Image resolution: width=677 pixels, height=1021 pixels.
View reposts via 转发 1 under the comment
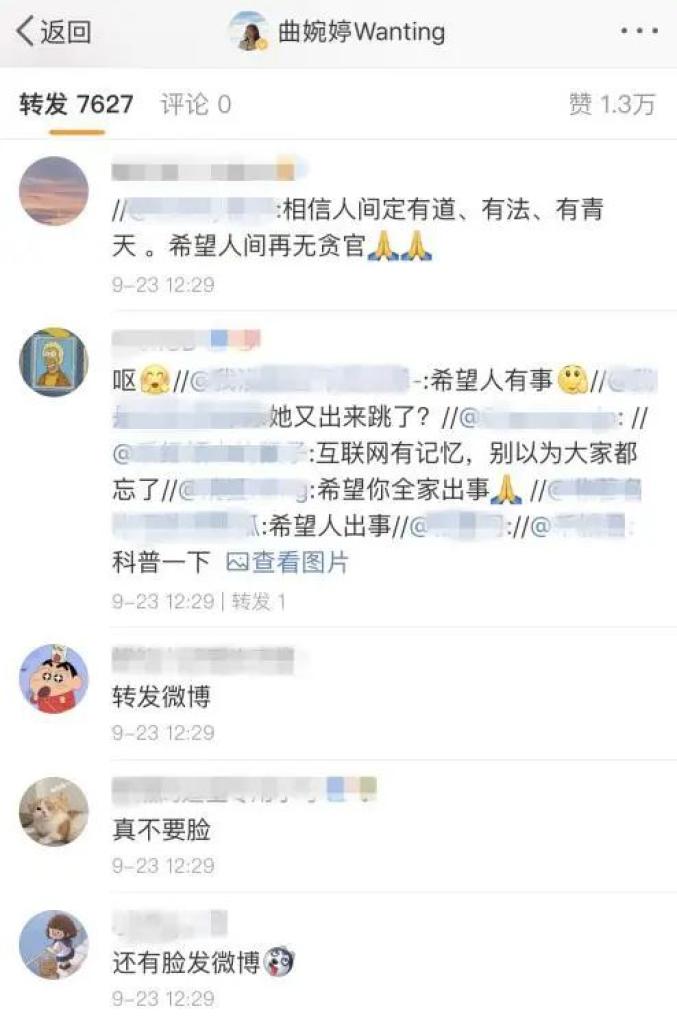click(x=260, y=602)
